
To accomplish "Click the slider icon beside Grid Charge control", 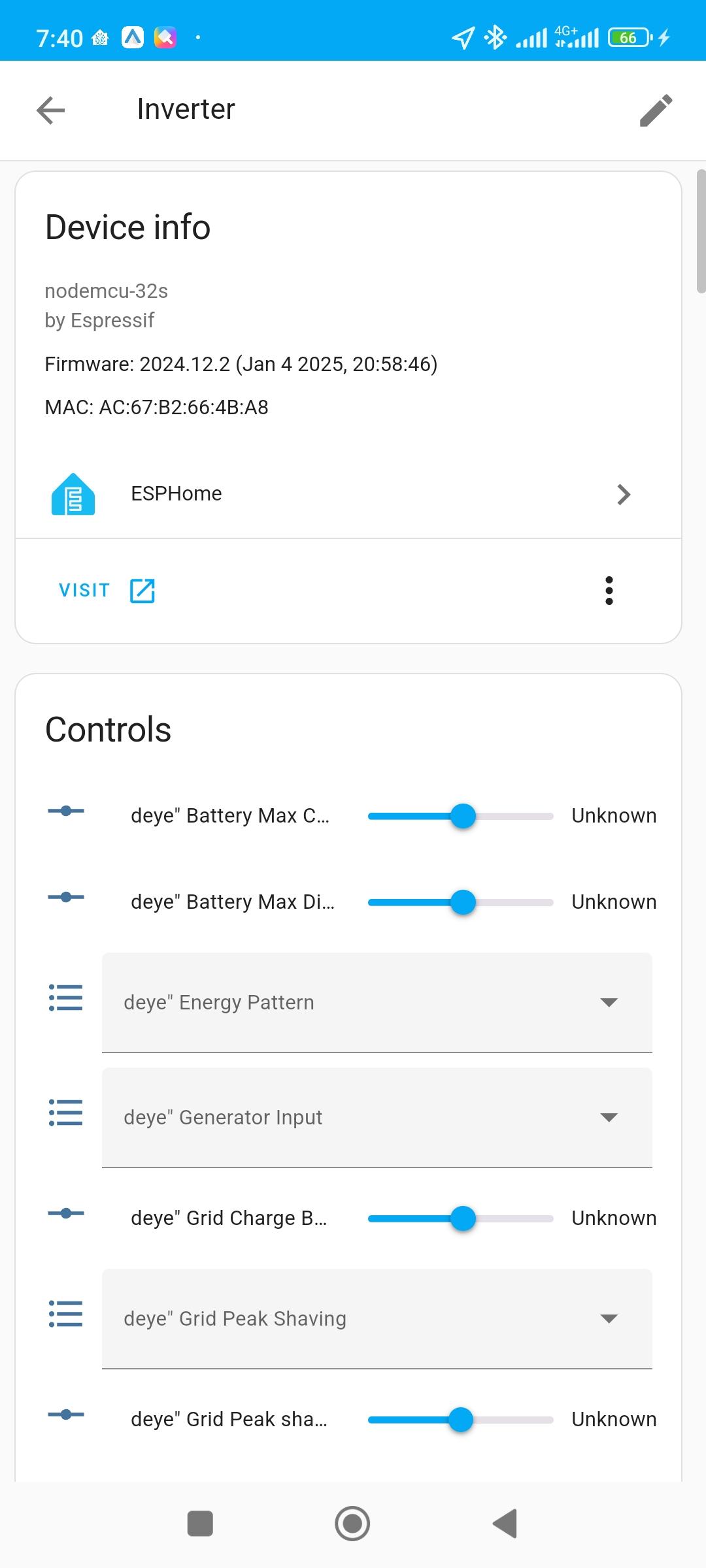I will coord(65,1215).
